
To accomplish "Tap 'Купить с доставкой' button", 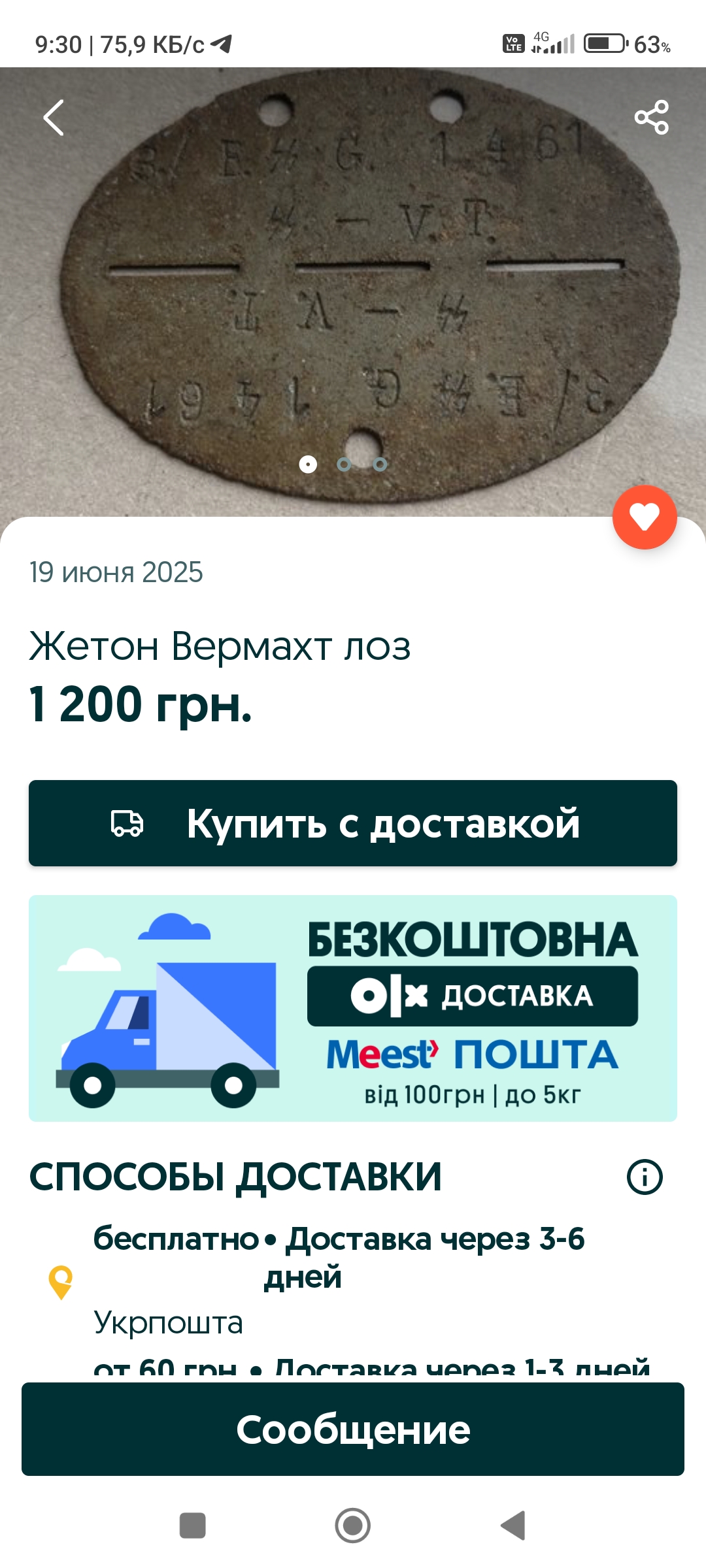I will coord(353,823).
